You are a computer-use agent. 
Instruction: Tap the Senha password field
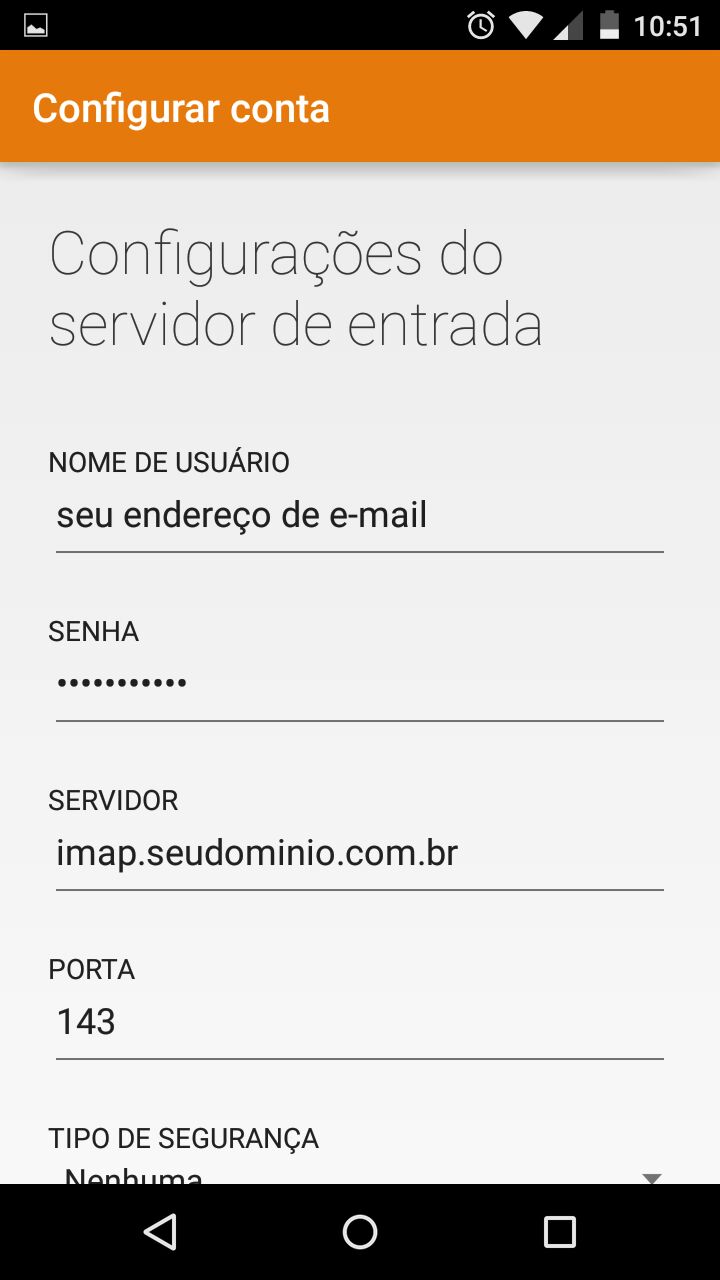coord(359,685)
